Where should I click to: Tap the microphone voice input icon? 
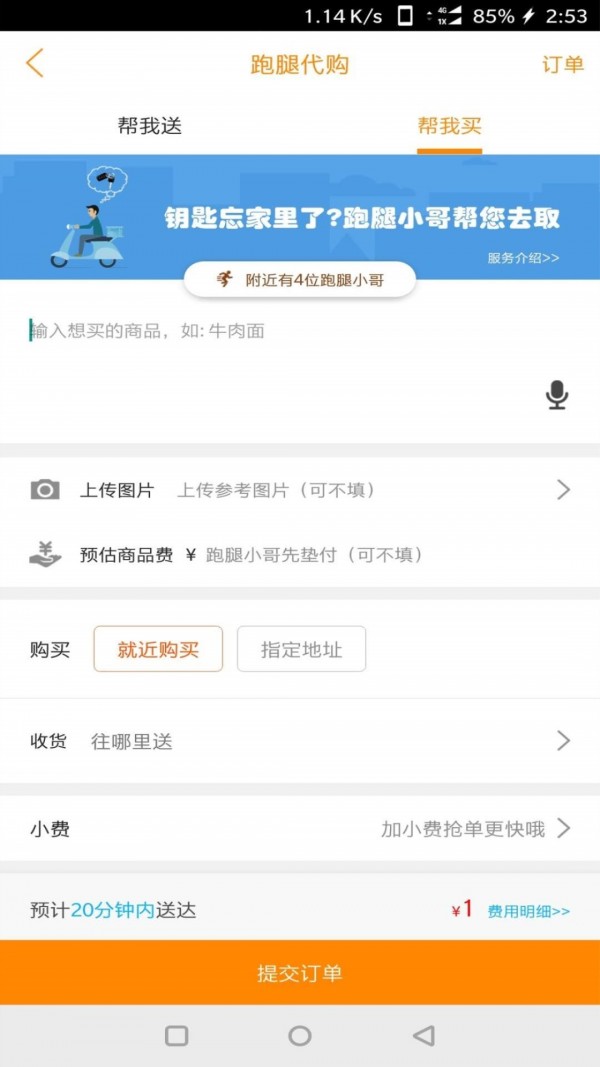pyautogui.click(x=557, y=395)
